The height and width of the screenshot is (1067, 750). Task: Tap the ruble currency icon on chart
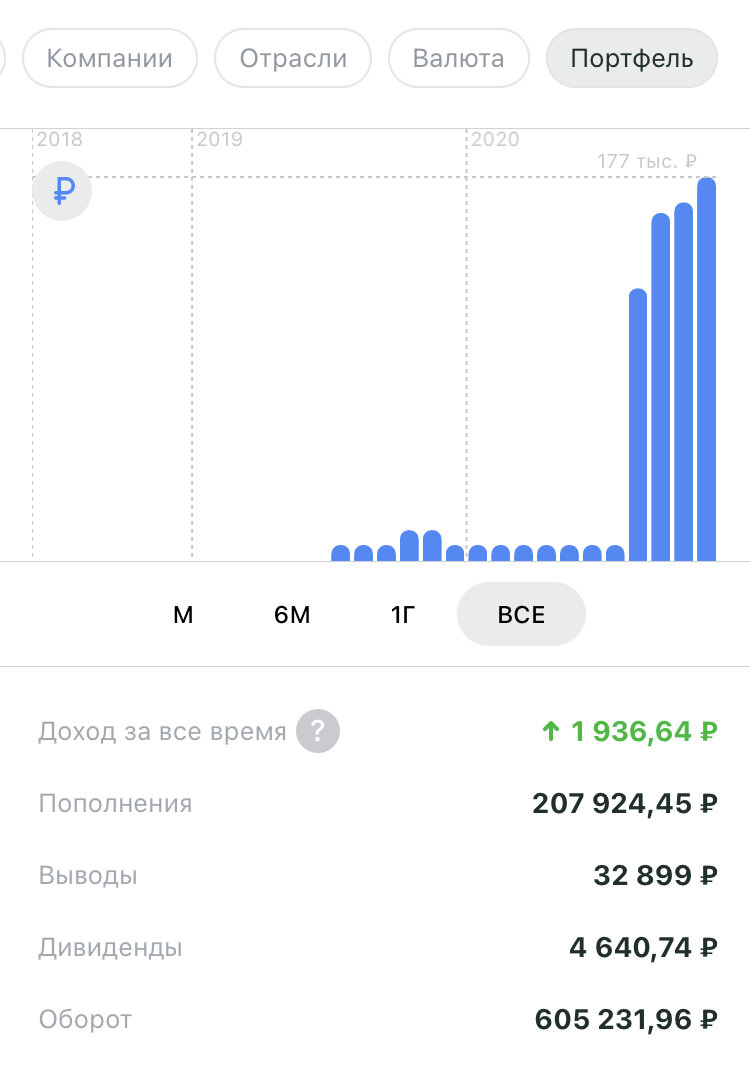[x=62, y=190]
